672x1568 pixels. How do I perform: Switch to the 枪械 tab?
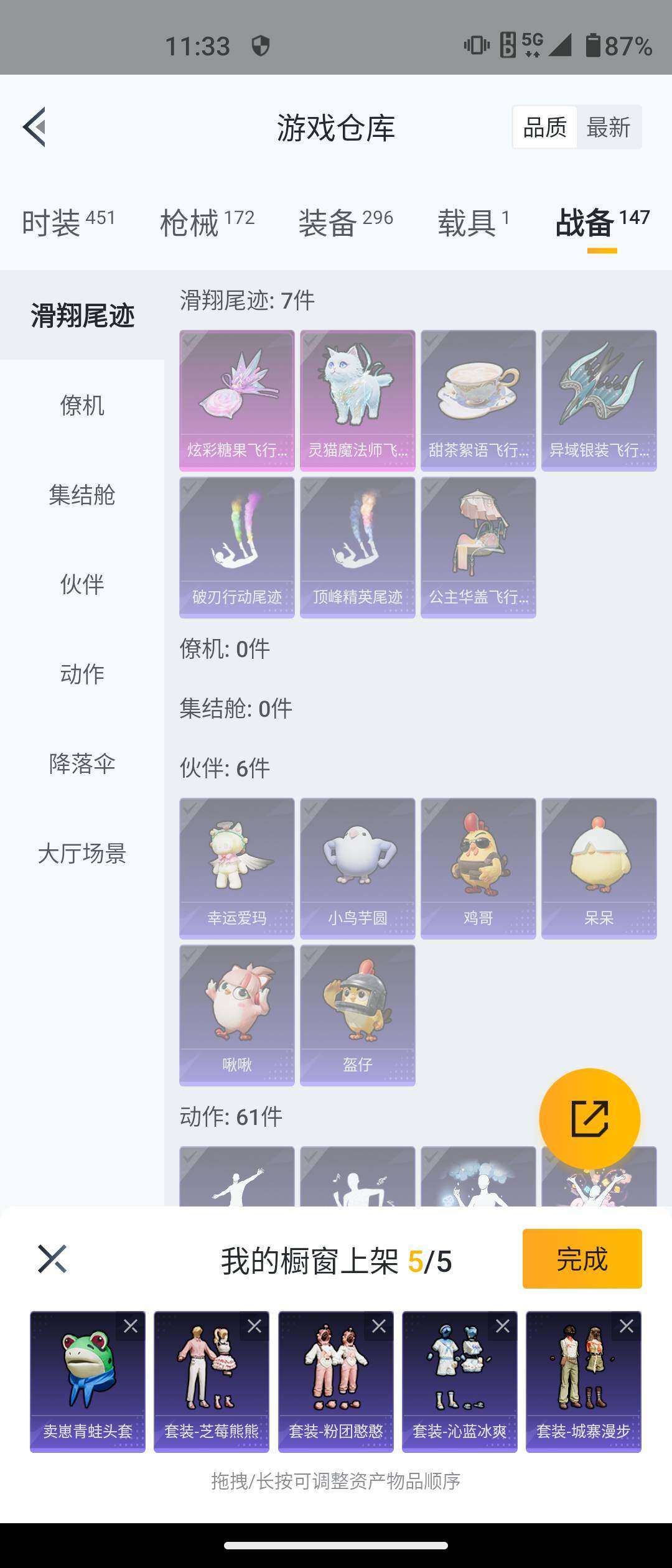pyautogui.click(x=207, y=222)
